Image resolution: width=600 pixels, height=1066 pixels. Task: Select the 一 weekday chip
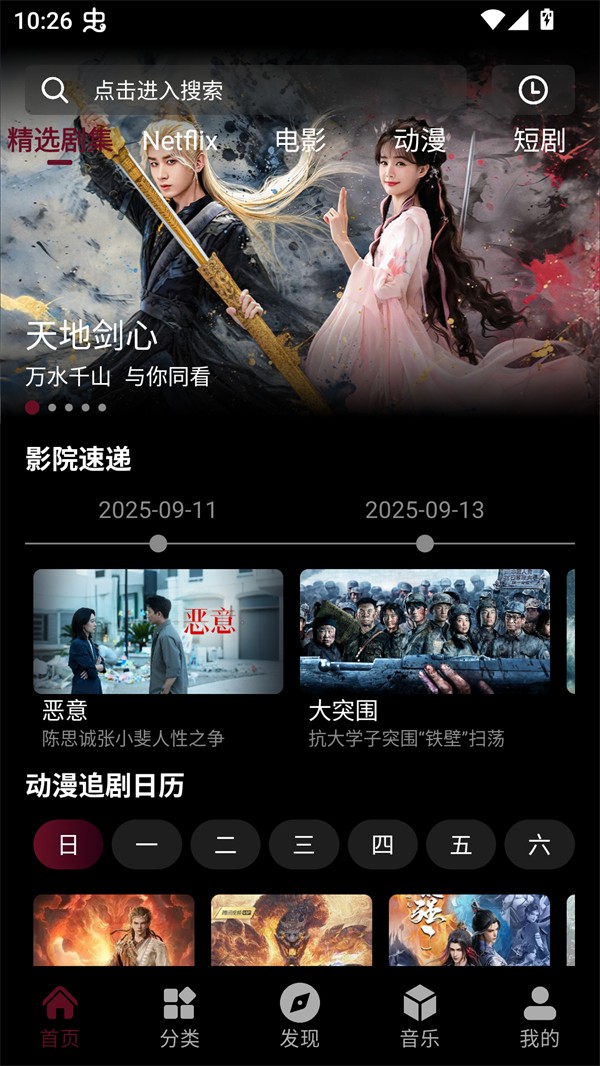point(147,845)
